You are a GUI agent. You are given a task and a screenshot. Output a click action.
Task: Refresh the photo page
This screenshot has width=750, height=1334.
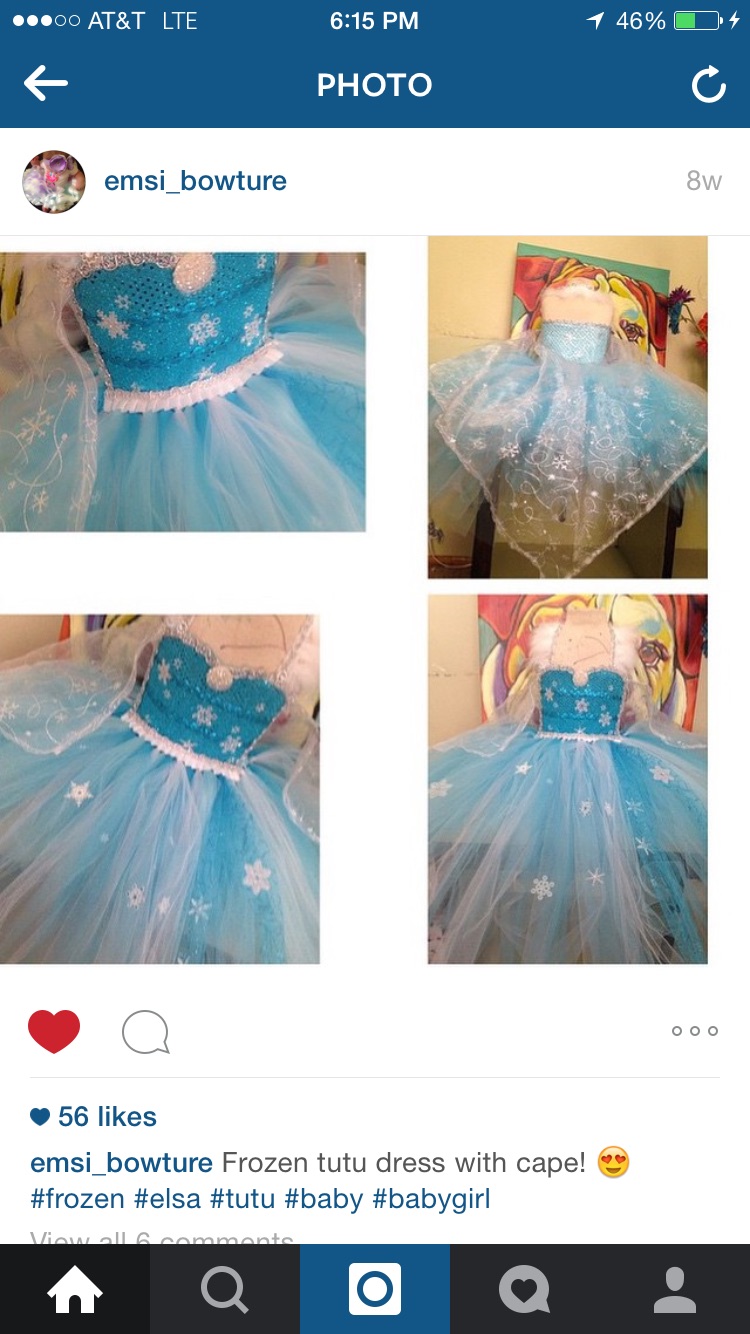pos(708,85)
